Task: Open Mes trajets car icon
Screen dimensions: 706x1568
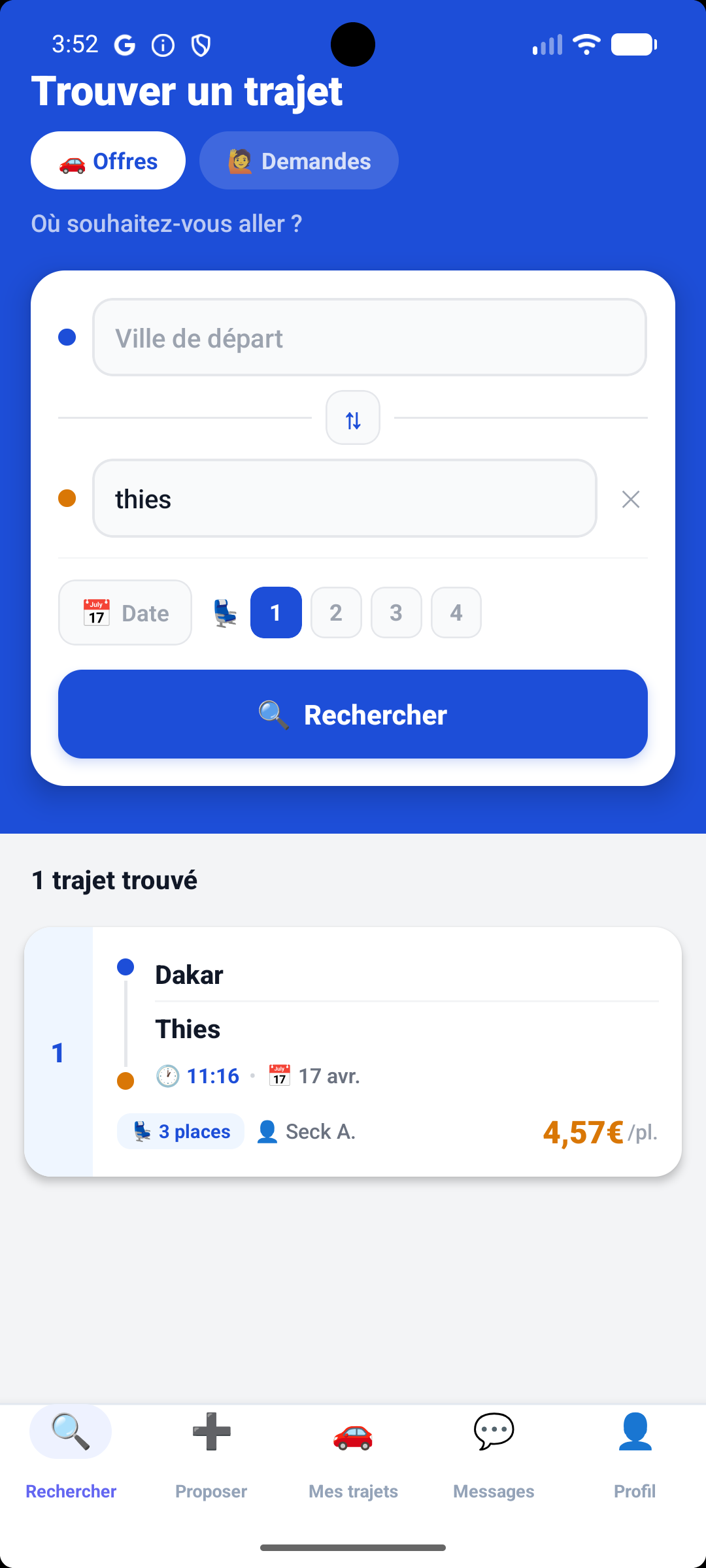Action: (x=352, y=1431)
